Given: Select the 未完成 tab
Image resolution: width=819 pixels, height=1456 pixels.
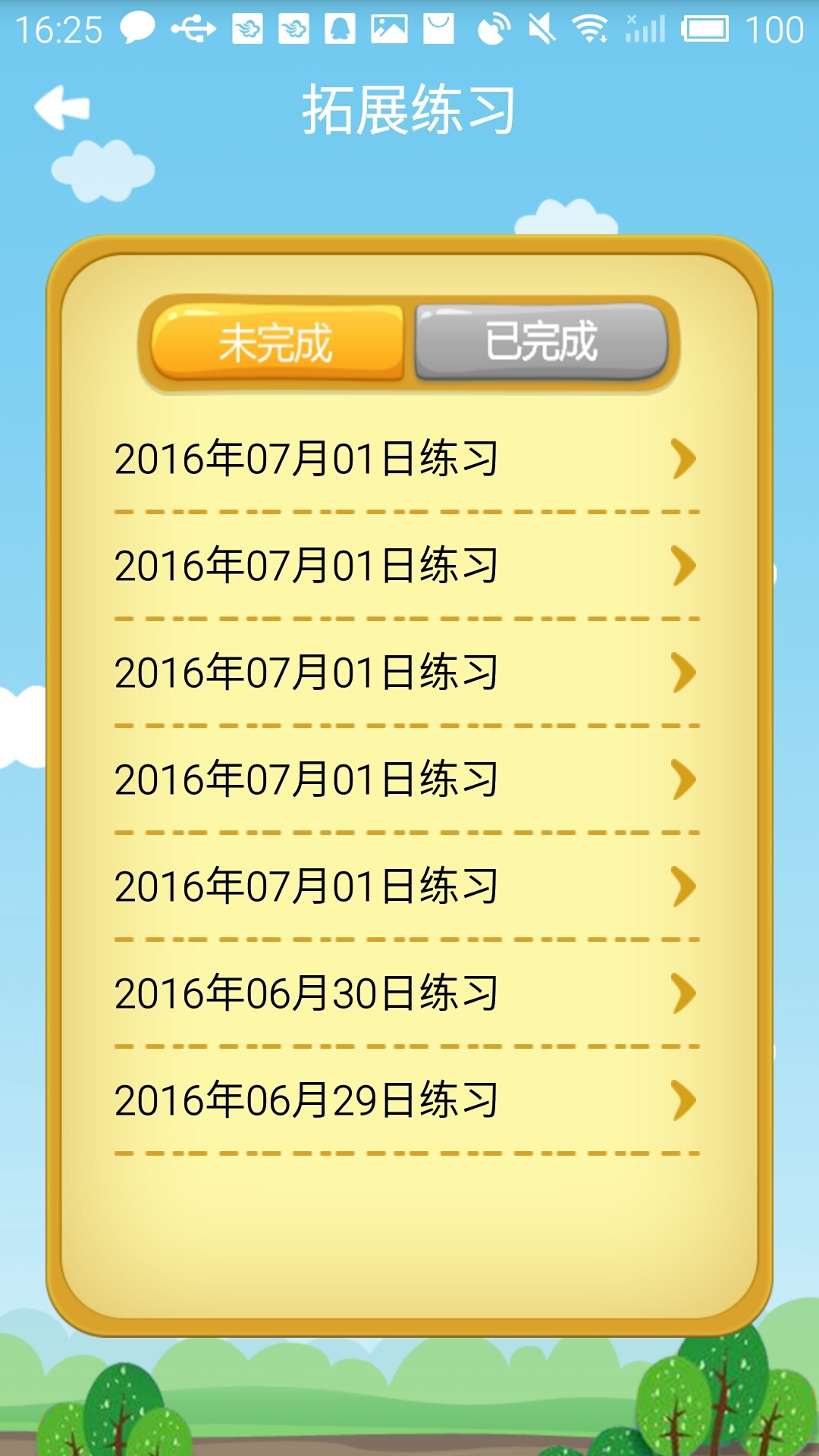Looking at the screenshot, I should [277, 342].
